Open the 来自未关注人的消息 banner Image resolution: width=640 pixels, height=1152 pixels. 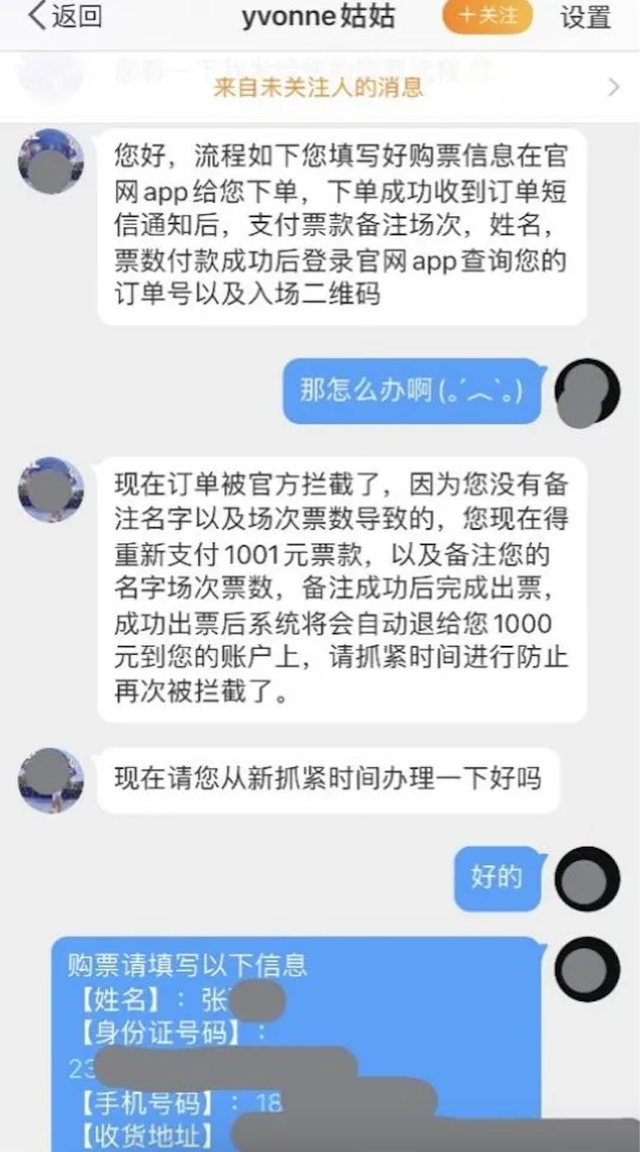318,87
